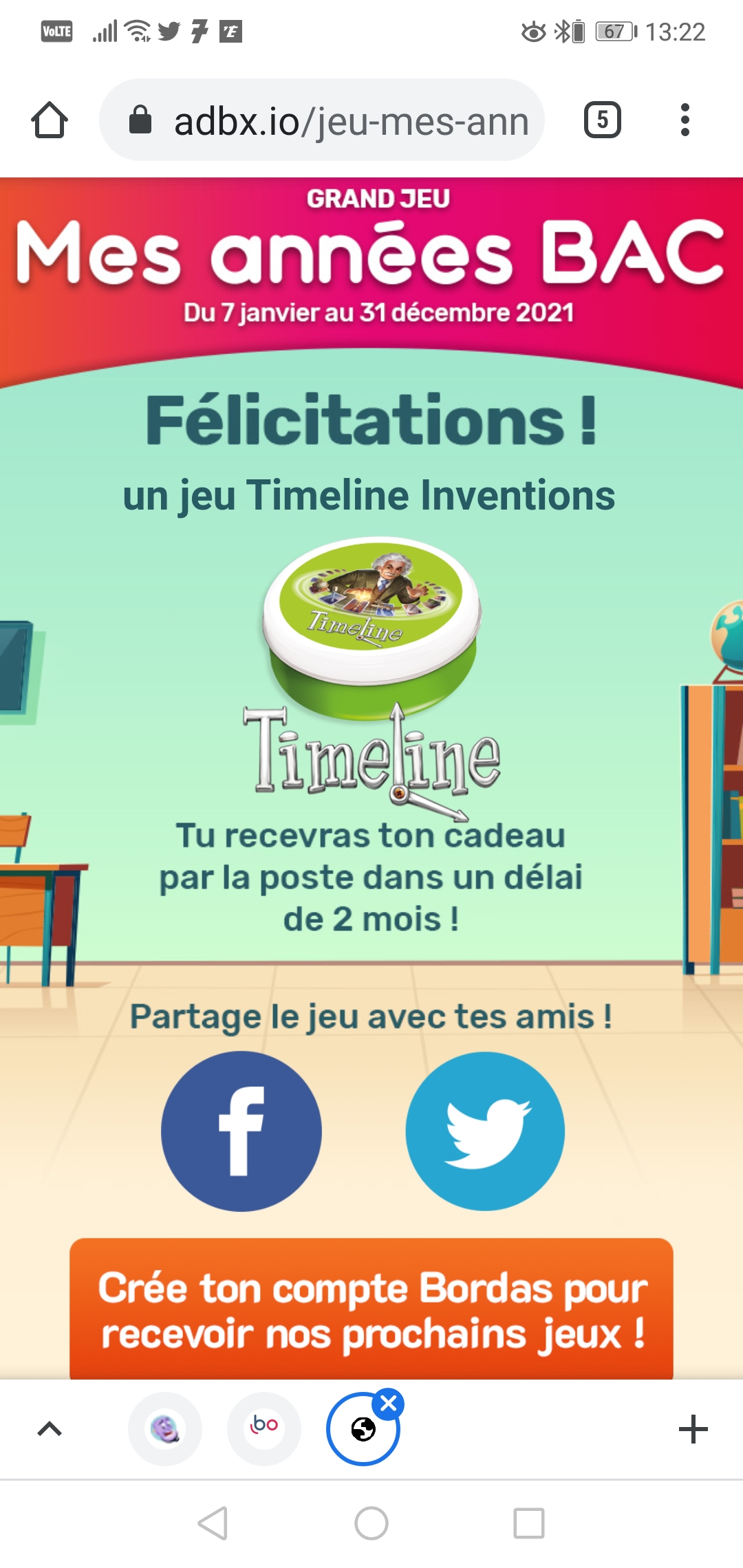Add a new tab with the plus icon
Image resolution: width=743 pixels, height=1568 pixels.
693,1429
